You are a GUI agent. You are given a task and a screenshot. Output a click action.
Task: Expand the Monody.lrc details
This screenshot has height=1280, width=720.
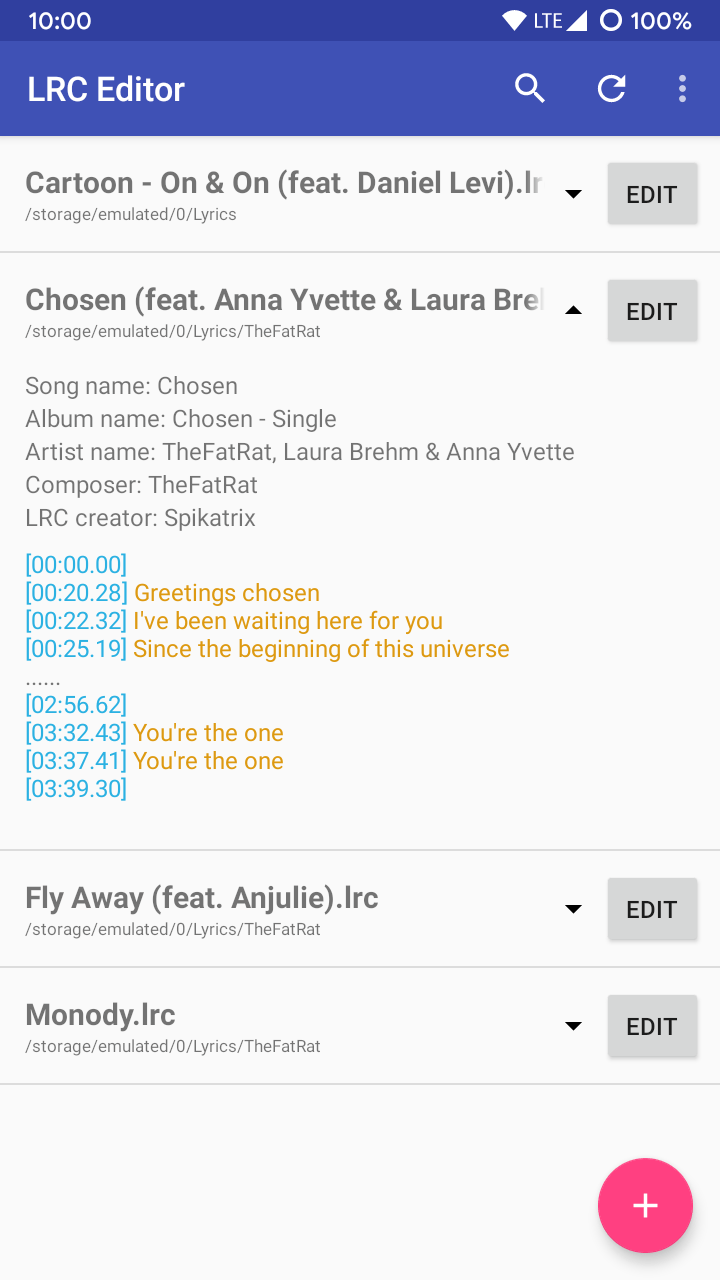tap(573, 1026)
